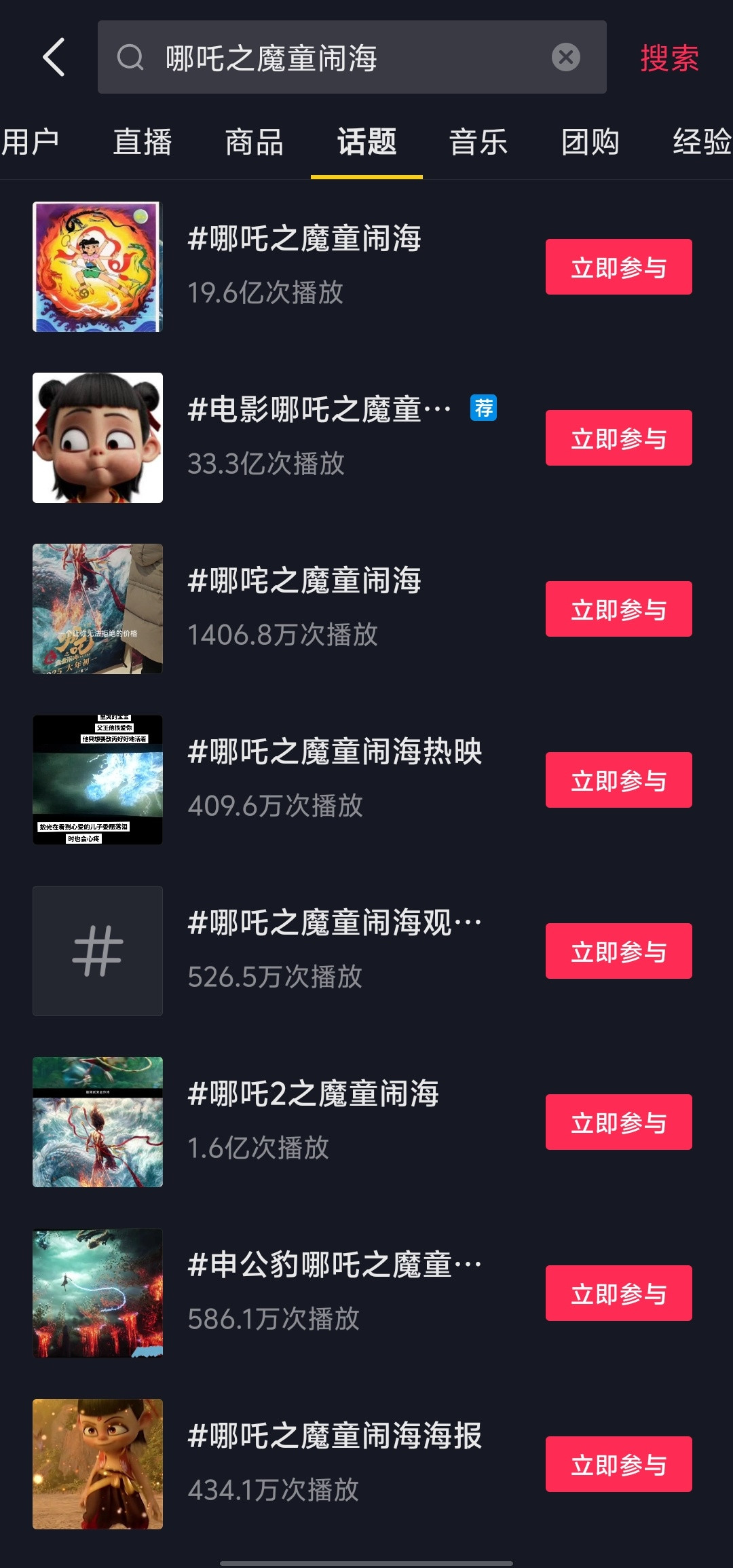Tap 立即参与 for the 526.5万次播放 topic

point(619,951)
